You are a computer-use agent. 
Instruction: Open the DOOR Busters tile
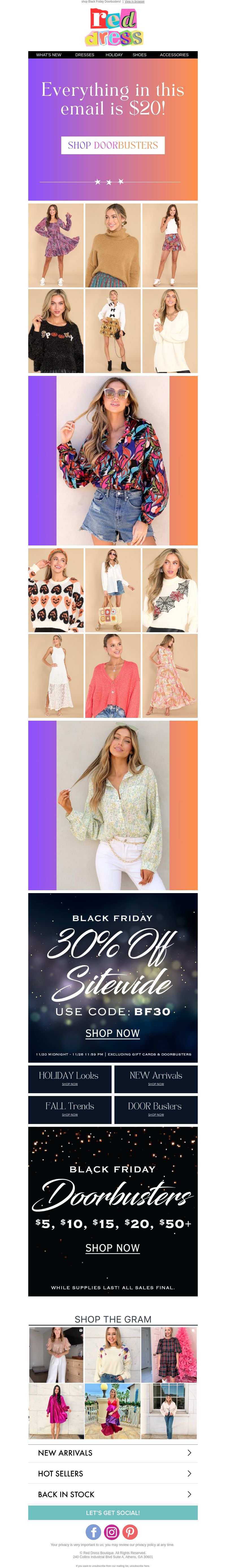156,1109
